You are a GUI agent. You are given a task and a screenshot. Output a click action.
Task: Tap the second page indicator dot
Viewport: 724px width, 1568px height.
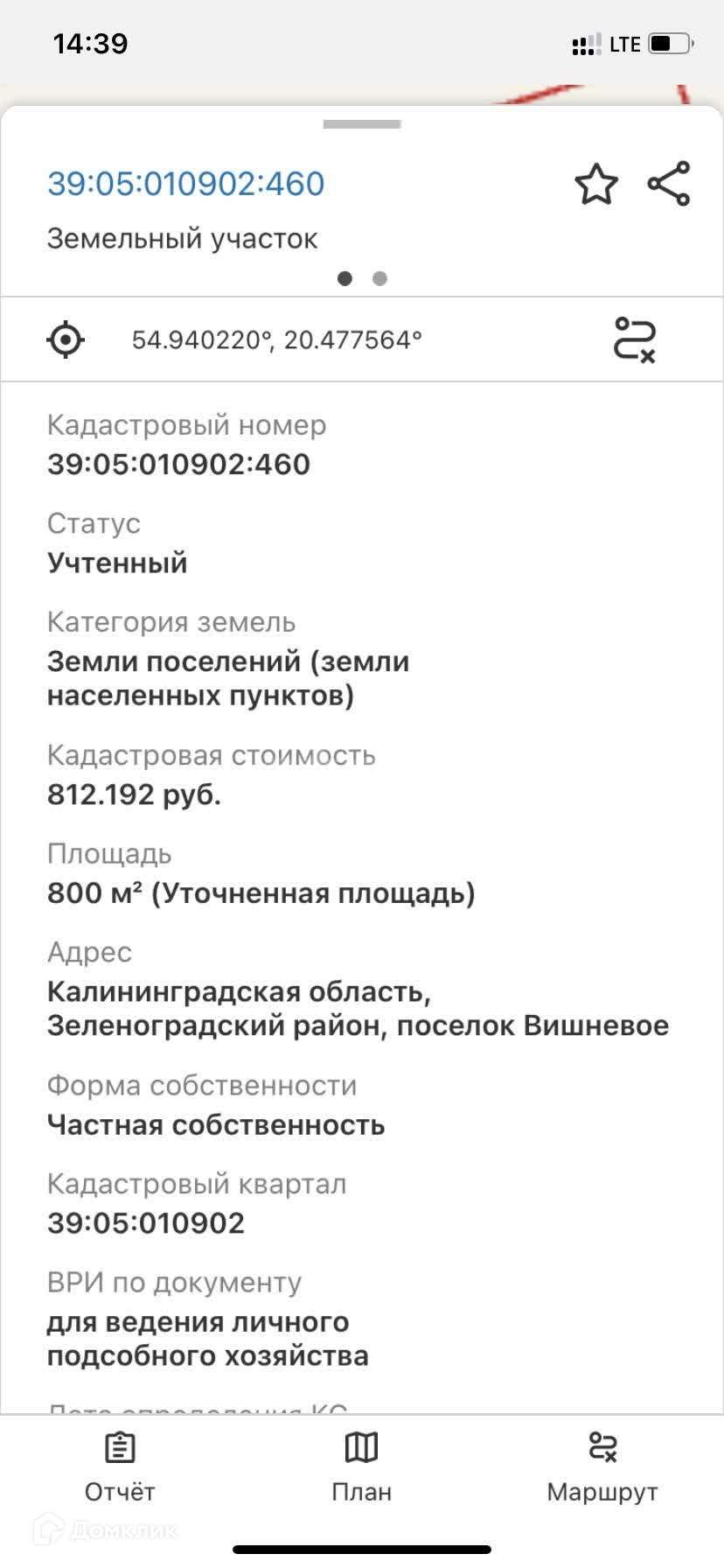coord(379,278)
